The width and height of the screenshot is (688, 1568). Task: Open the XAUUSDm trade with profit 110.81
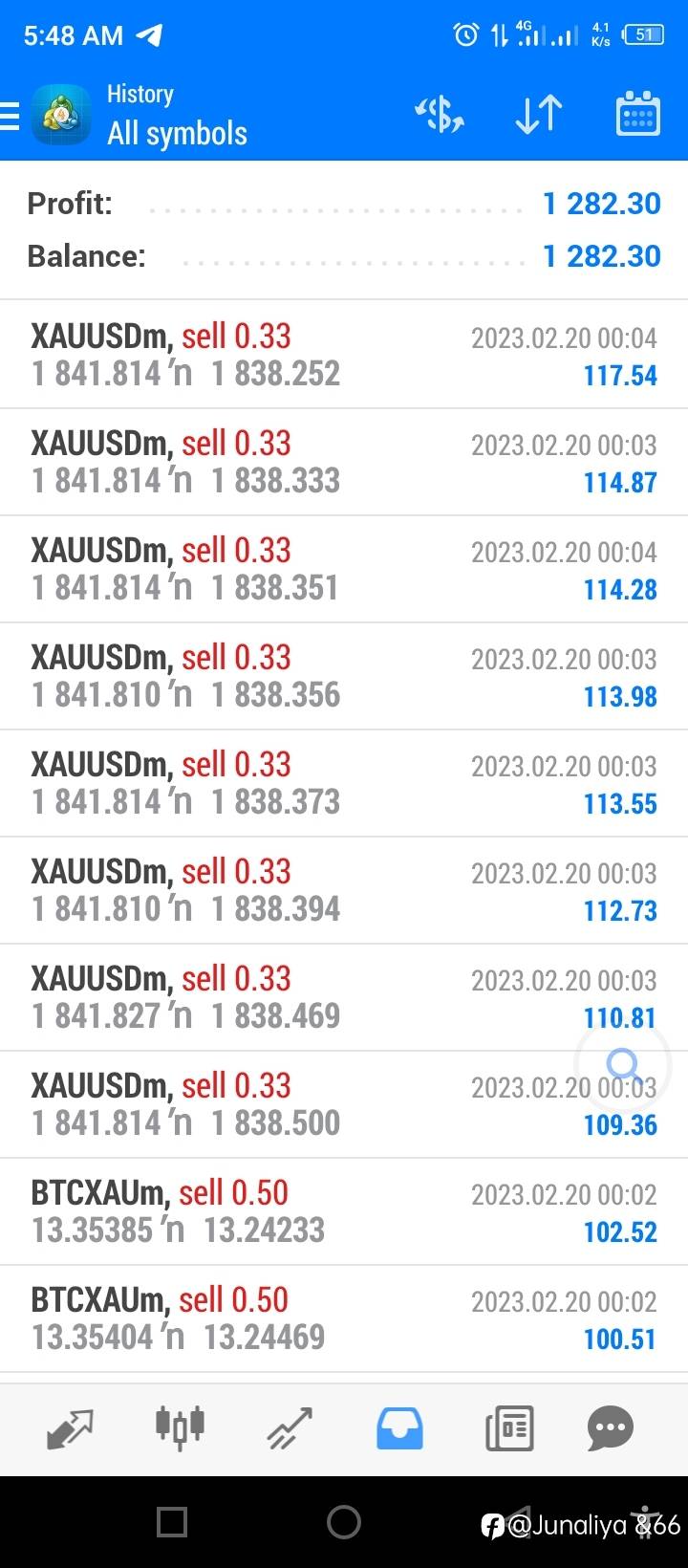344,997
